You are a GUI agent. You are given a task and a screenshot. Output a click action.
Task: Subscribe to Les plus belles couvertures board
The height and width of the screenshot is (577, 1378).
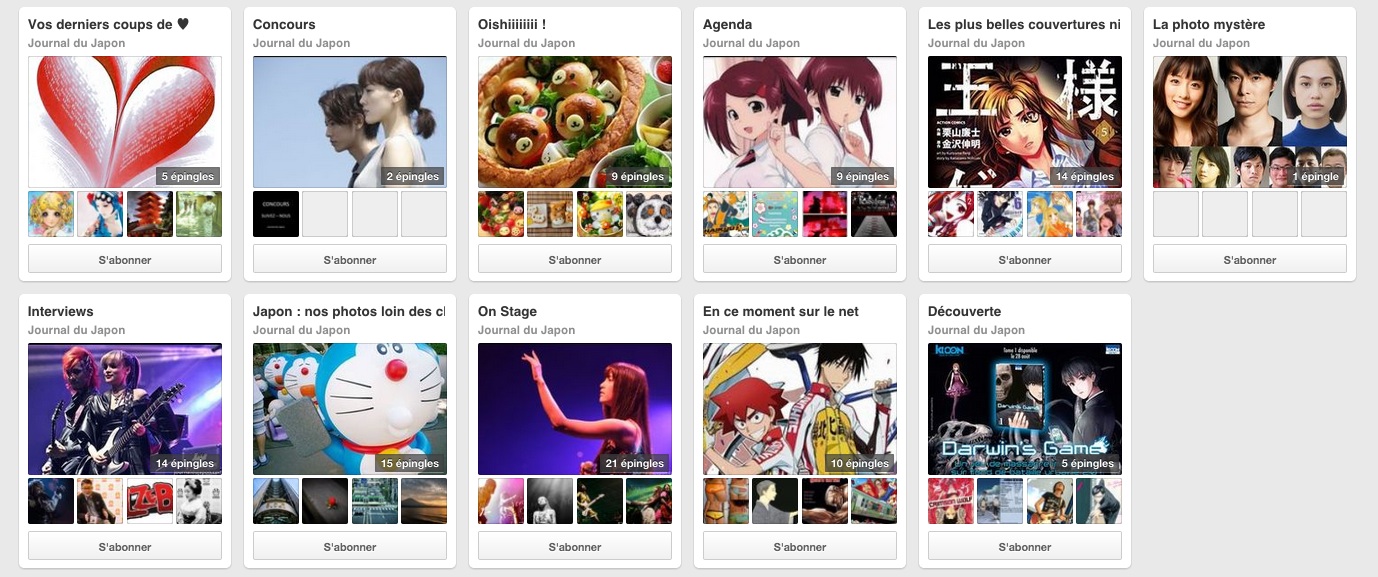pyautogui.click(x=1025, y=260)
